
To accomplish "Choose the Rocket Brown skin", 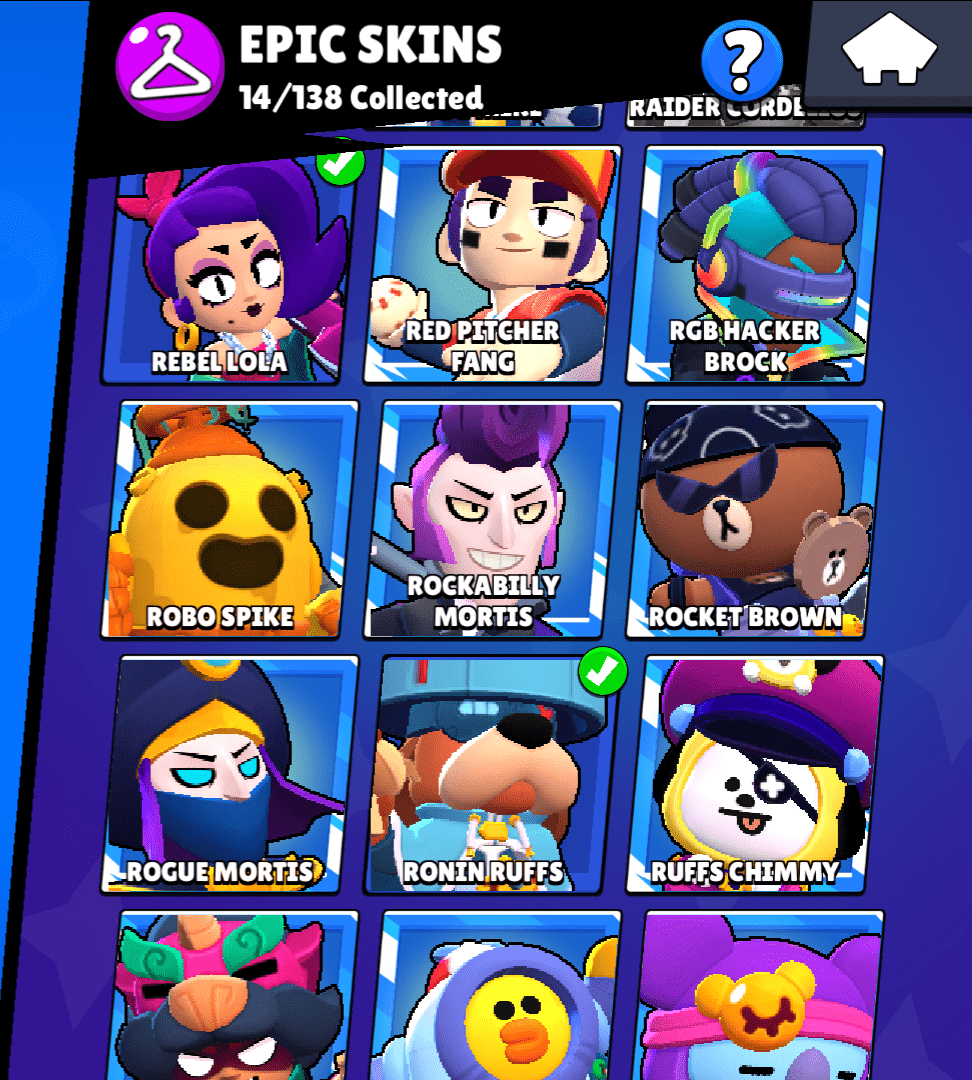I will (x=755, y=520).
